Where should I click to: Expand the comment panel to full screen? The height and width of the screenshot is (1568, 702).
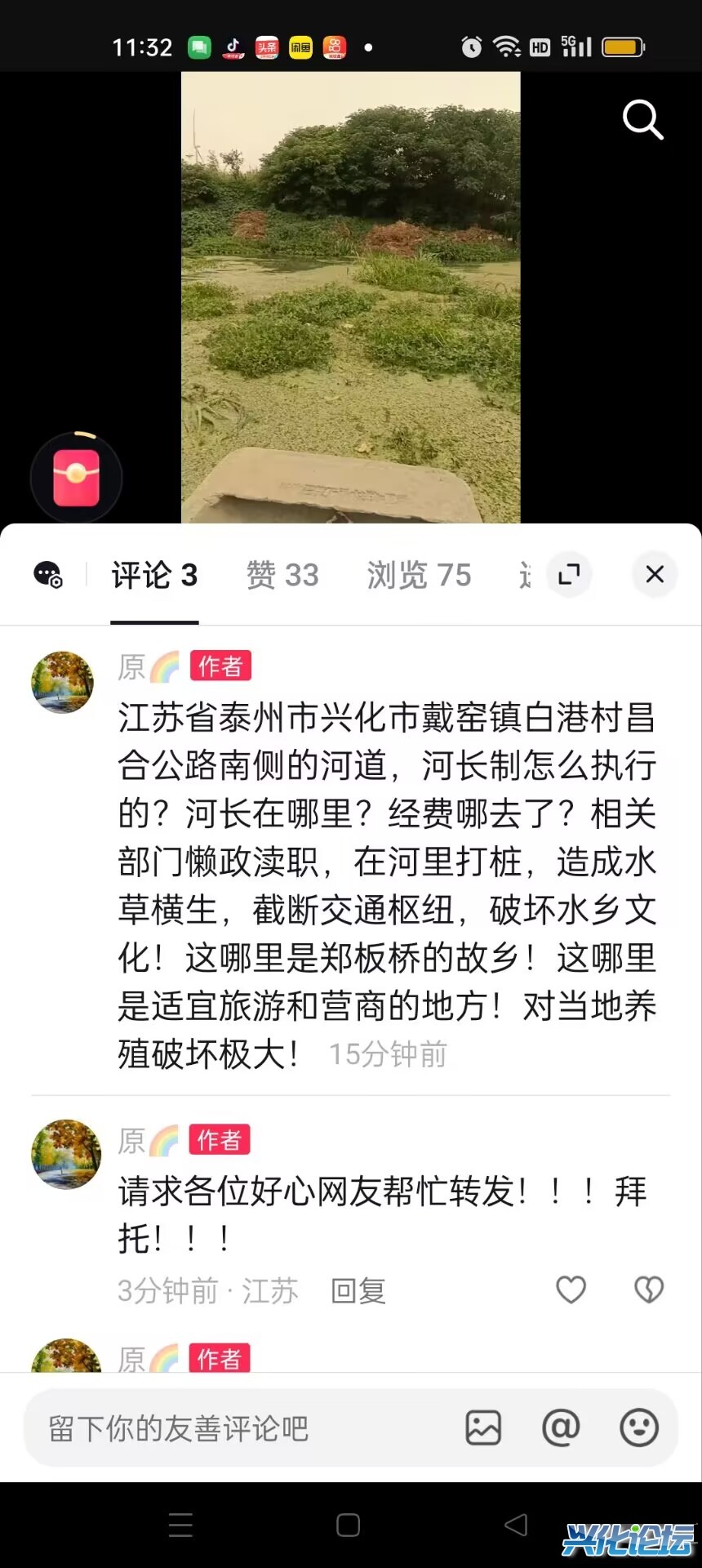[569, 574]
